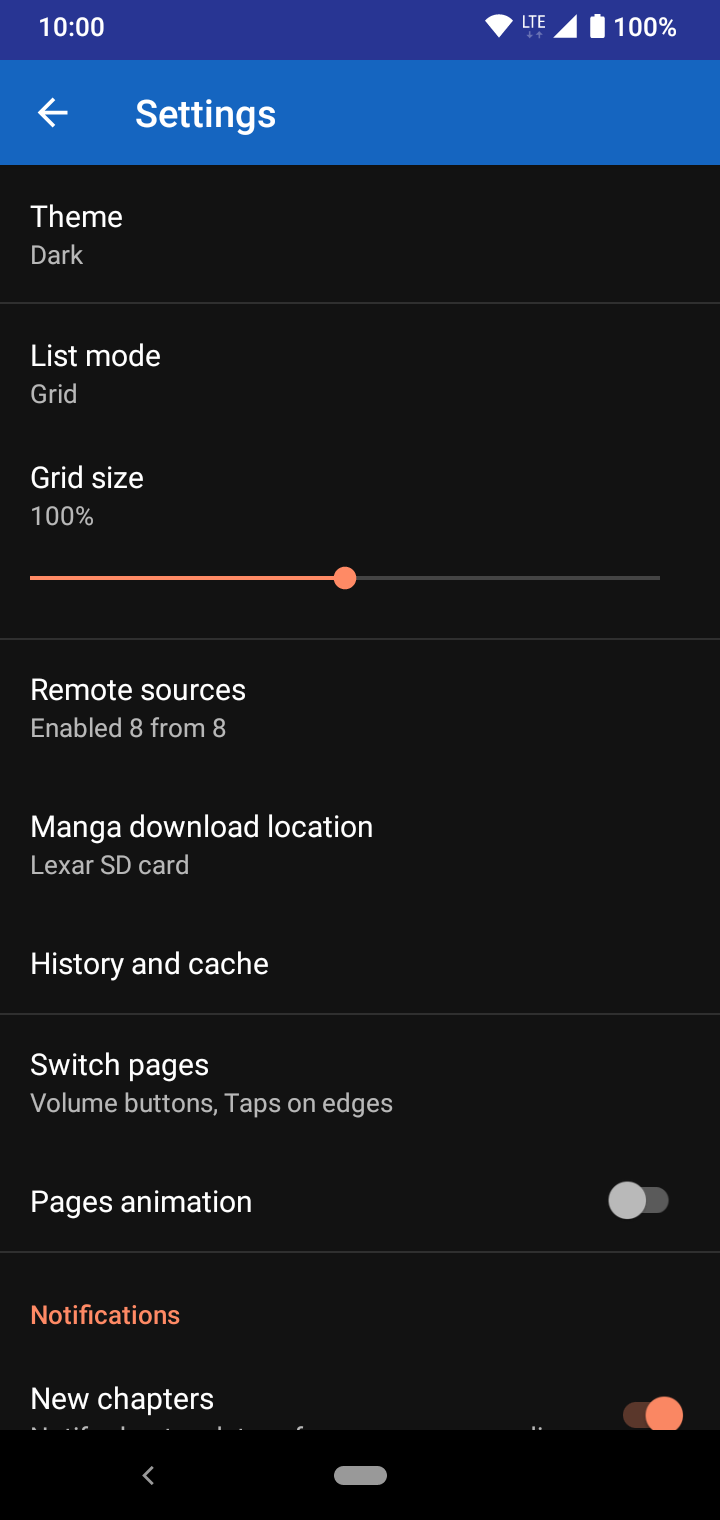Screen dimensions: 720x1520
Task: Tap the battery icon in status bar
Action: click(x=597, y=26)
